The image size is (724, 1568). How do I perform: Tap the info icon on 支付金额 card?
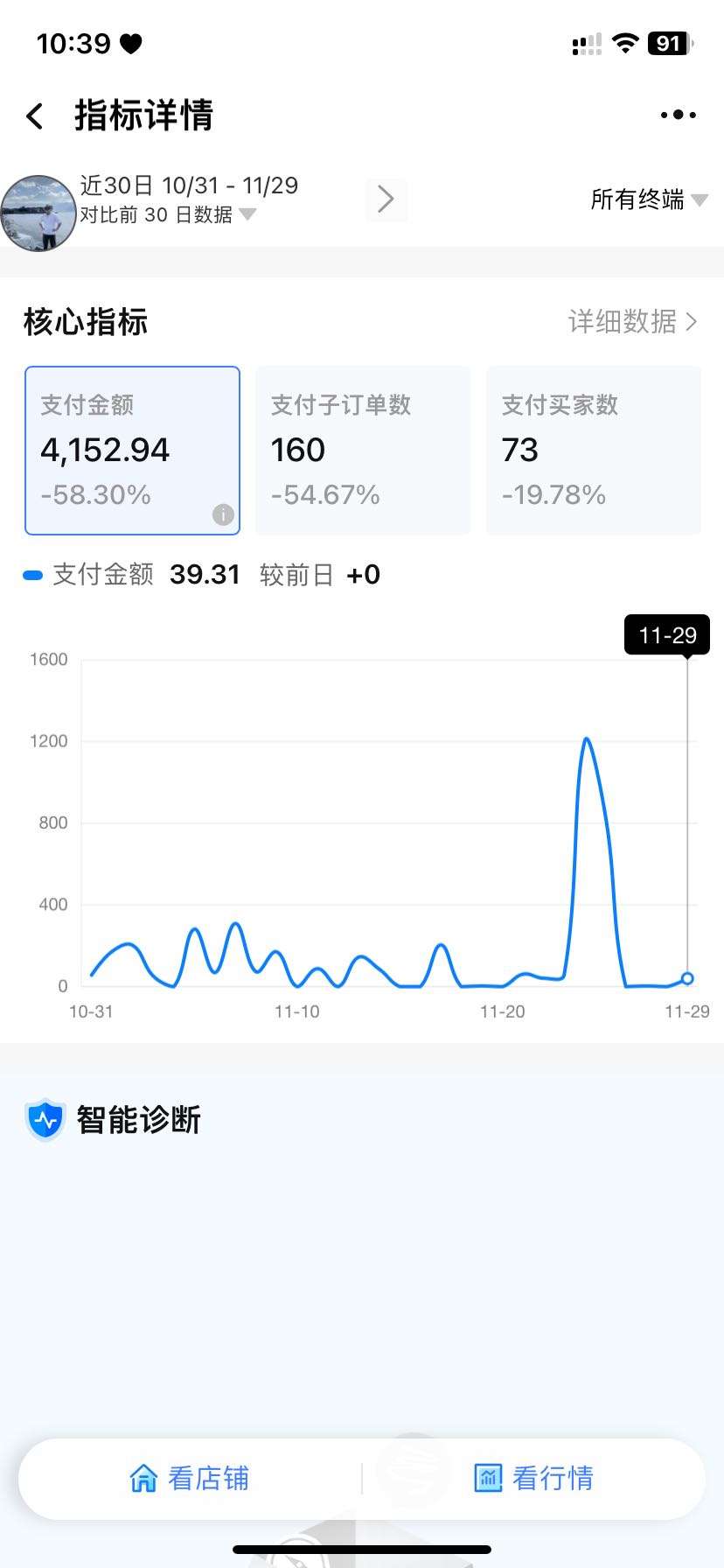pos(223,514)
